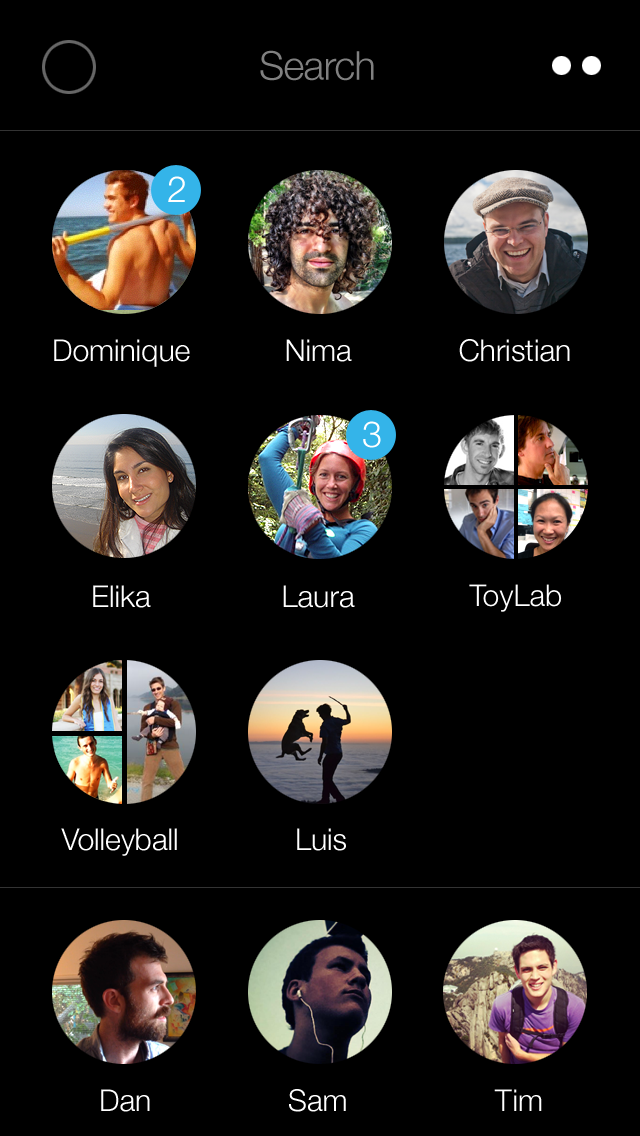This screenshot has width=640, height=1136.
Task: Tap on Luis's profile picture
Action: pos(320,732)
